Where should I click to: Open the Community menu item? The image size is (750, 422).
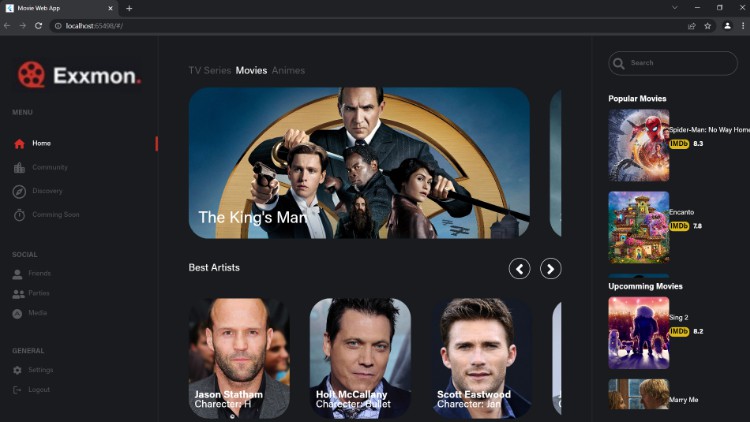[x=49, y=167]
